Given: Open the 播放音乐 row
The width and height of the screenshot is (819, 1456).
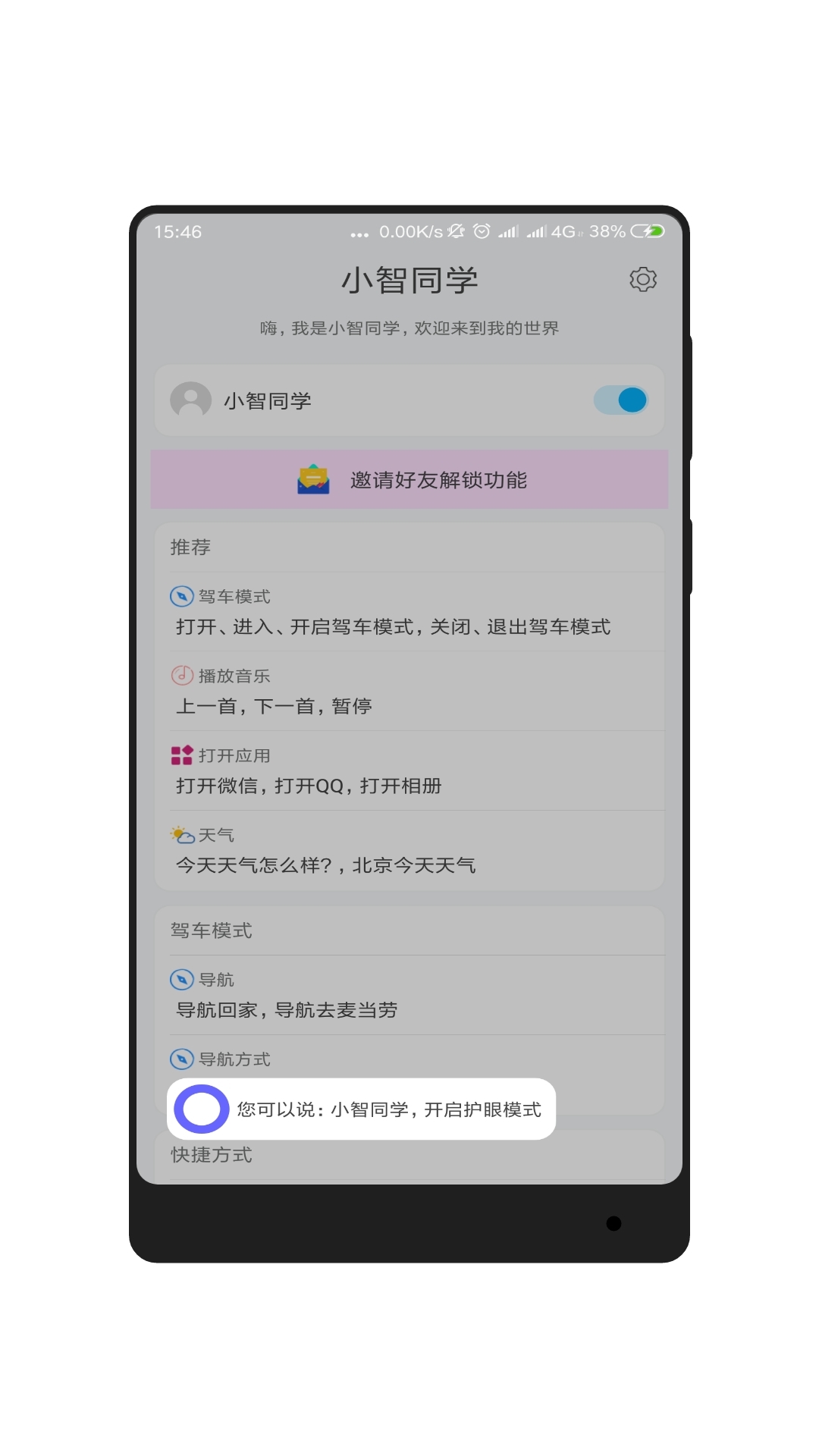Looking at the screenshot, I should pos(409,692).
